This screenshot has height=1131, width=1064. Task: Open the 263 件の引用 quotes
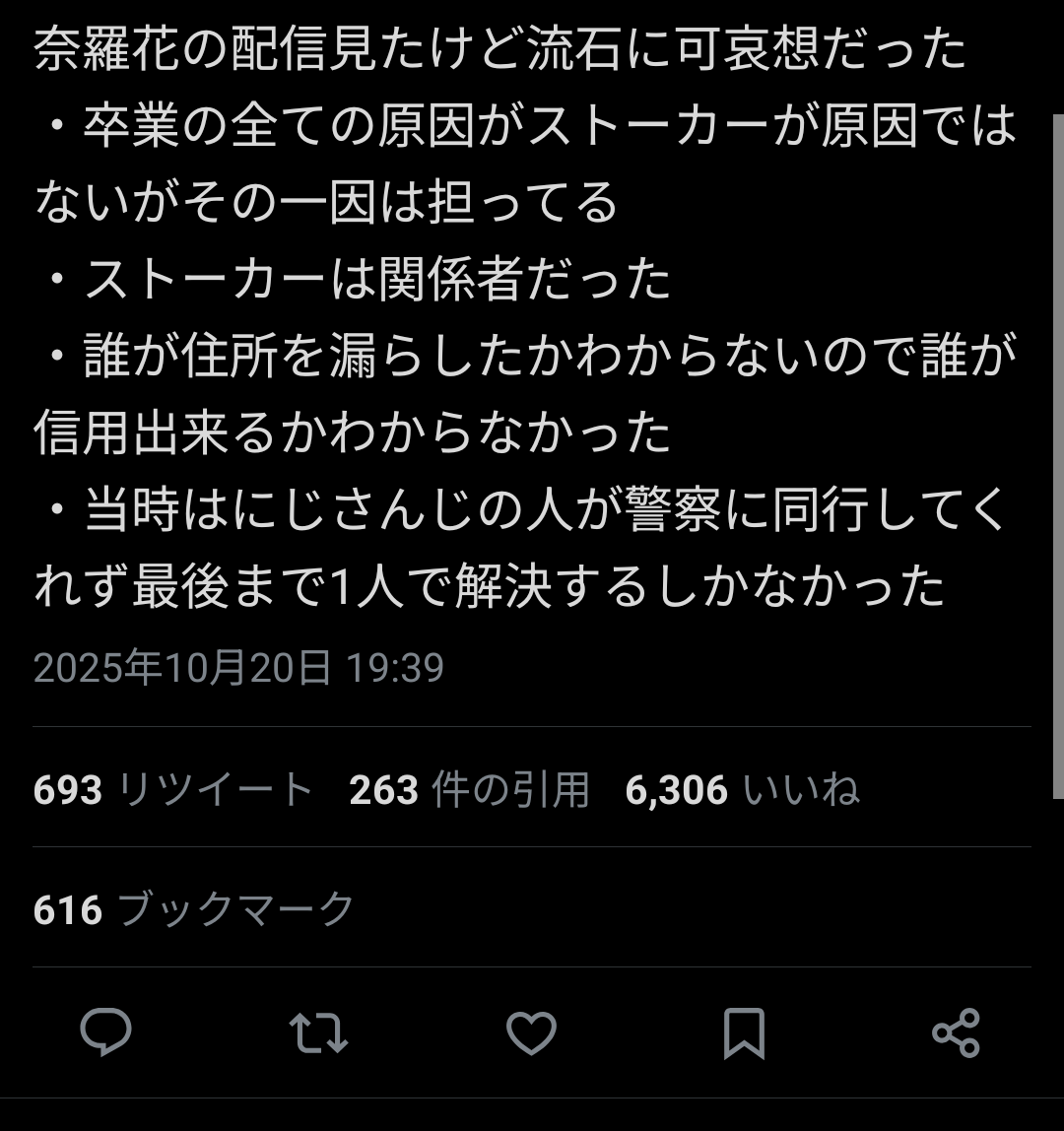point(469,790)
